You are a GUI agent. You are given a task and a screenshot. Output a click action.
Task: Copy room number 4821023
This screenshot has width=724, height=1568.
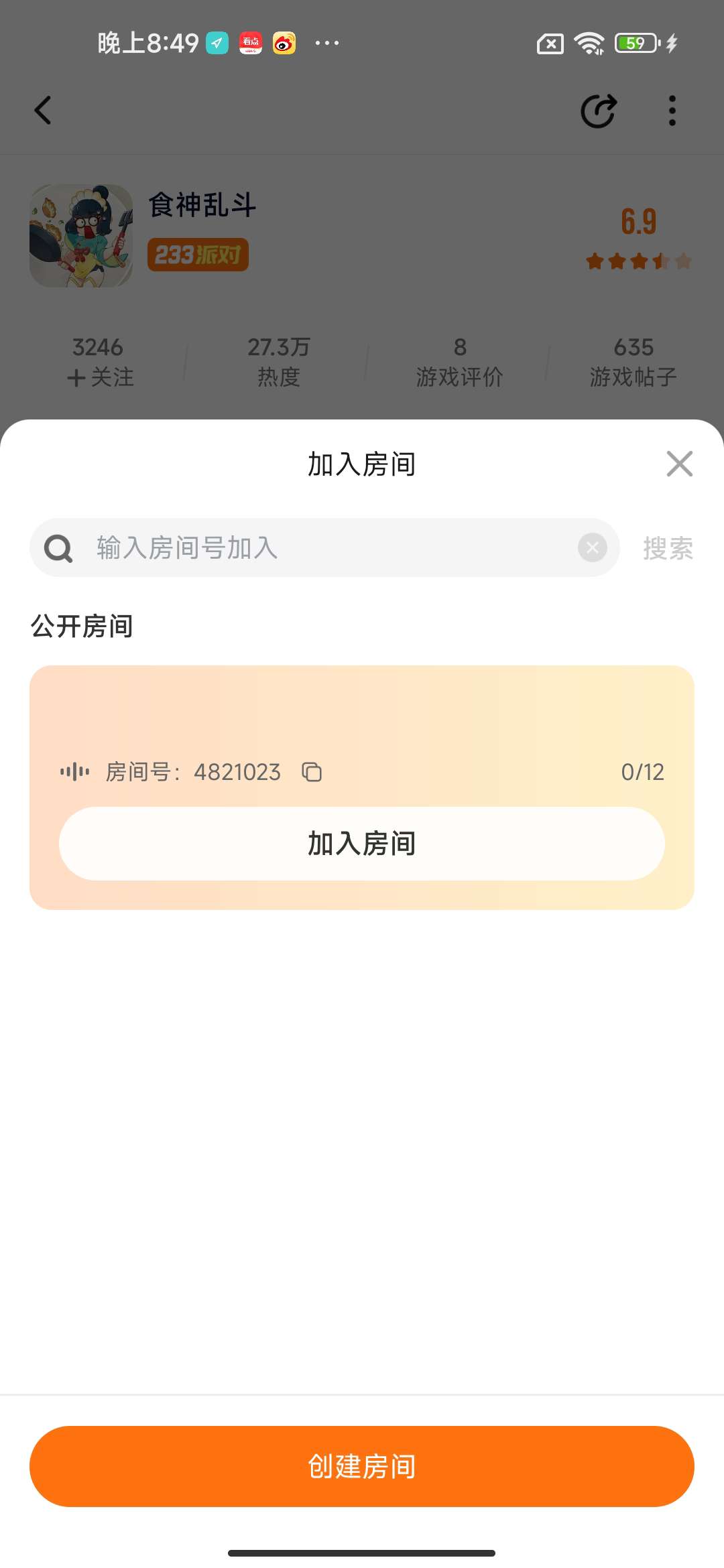pyautogui.click(x=312, y=772)
